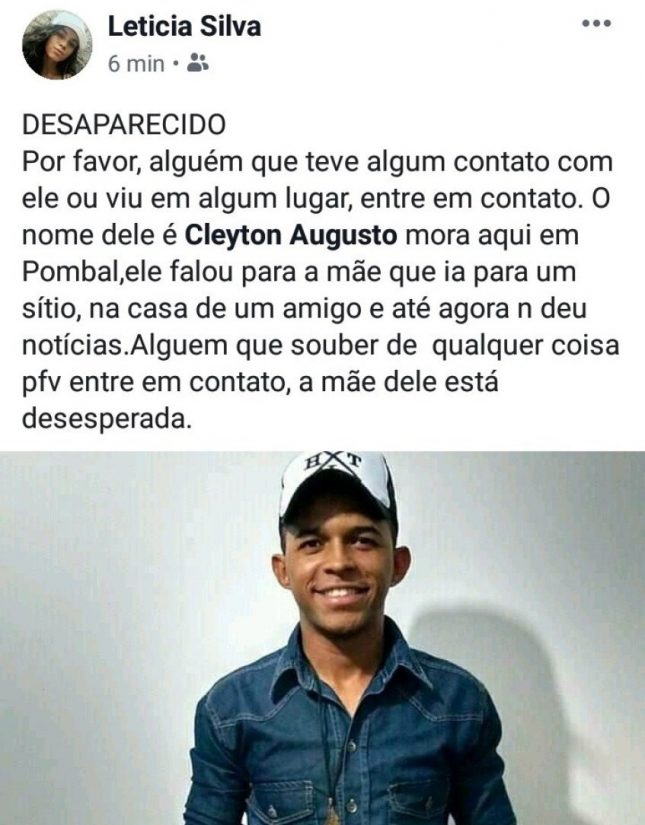
Task: Open Leticia Silva's profile picture
Action: [57, 45]
